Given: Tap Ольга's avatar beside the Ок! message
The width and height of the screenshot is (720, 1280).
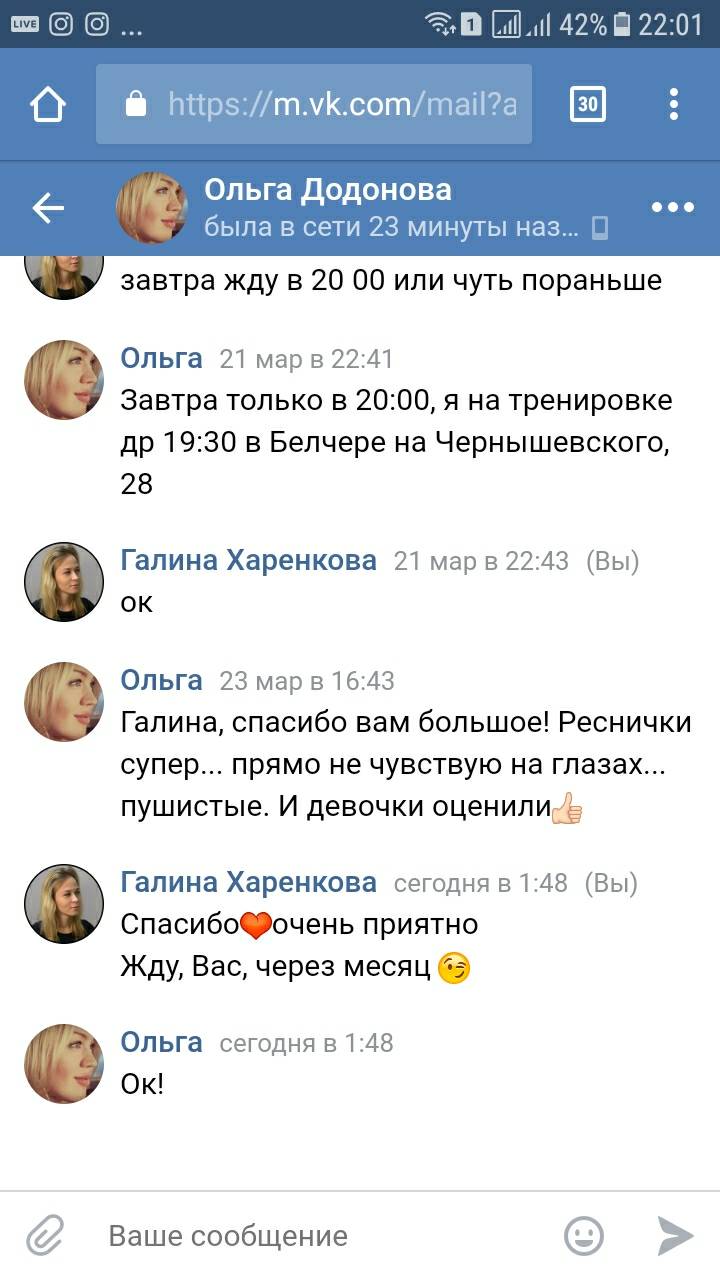Looking at the screenshot, I should coord(64,1064).
